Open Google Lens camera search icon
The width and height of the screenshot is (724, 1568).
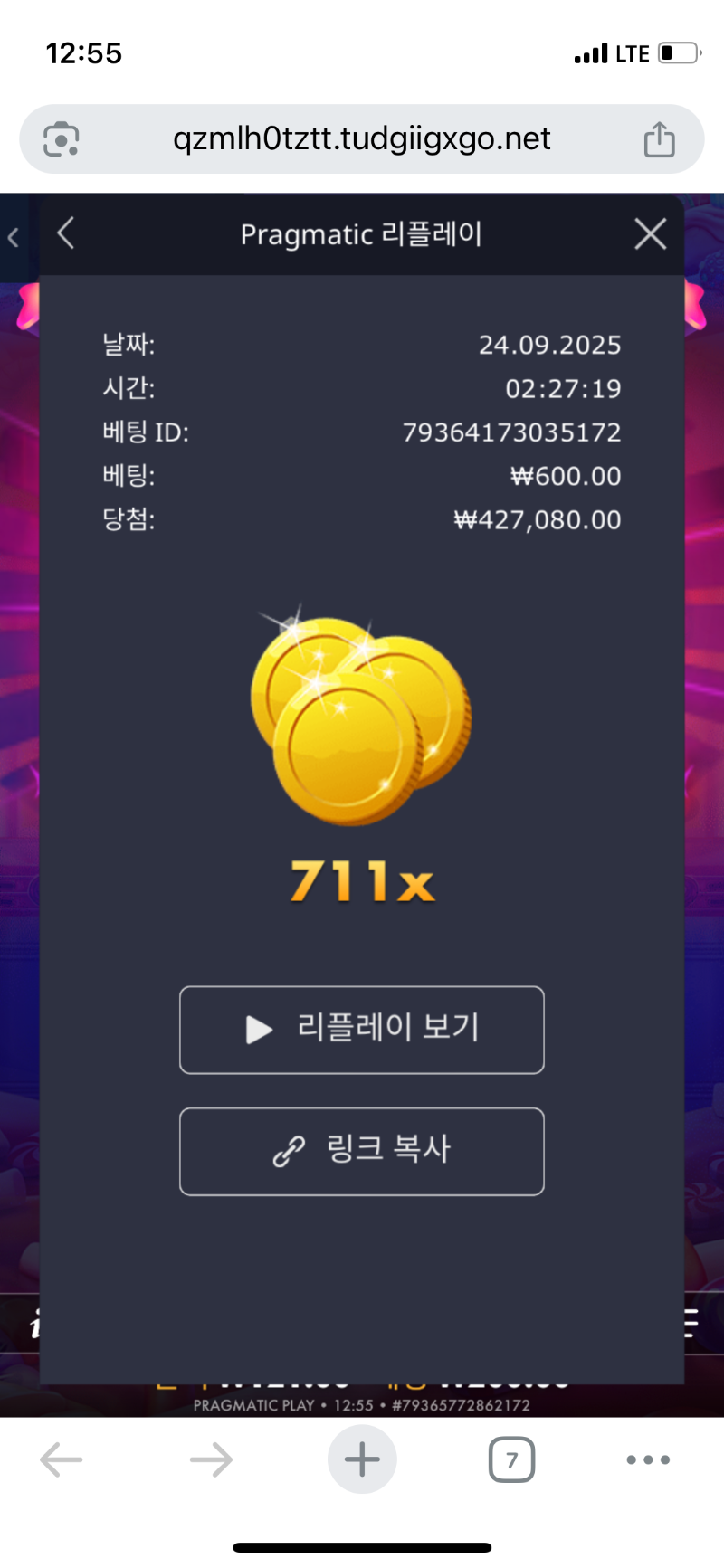click(x=62, y=139)
